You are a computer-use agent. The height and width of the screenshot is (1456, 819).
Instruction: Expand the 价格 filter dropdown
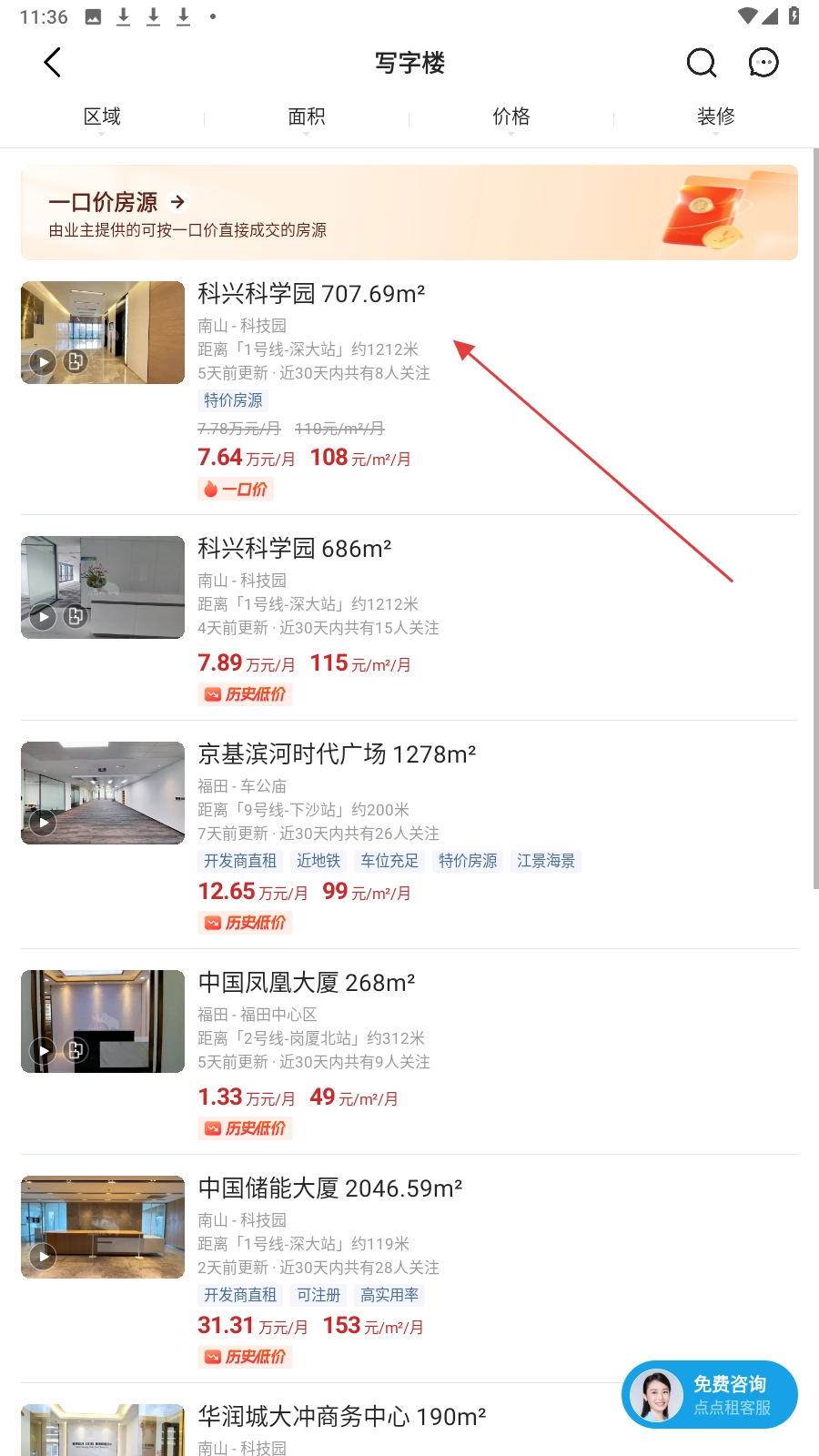pyautogui.click(x=511, y=117)
